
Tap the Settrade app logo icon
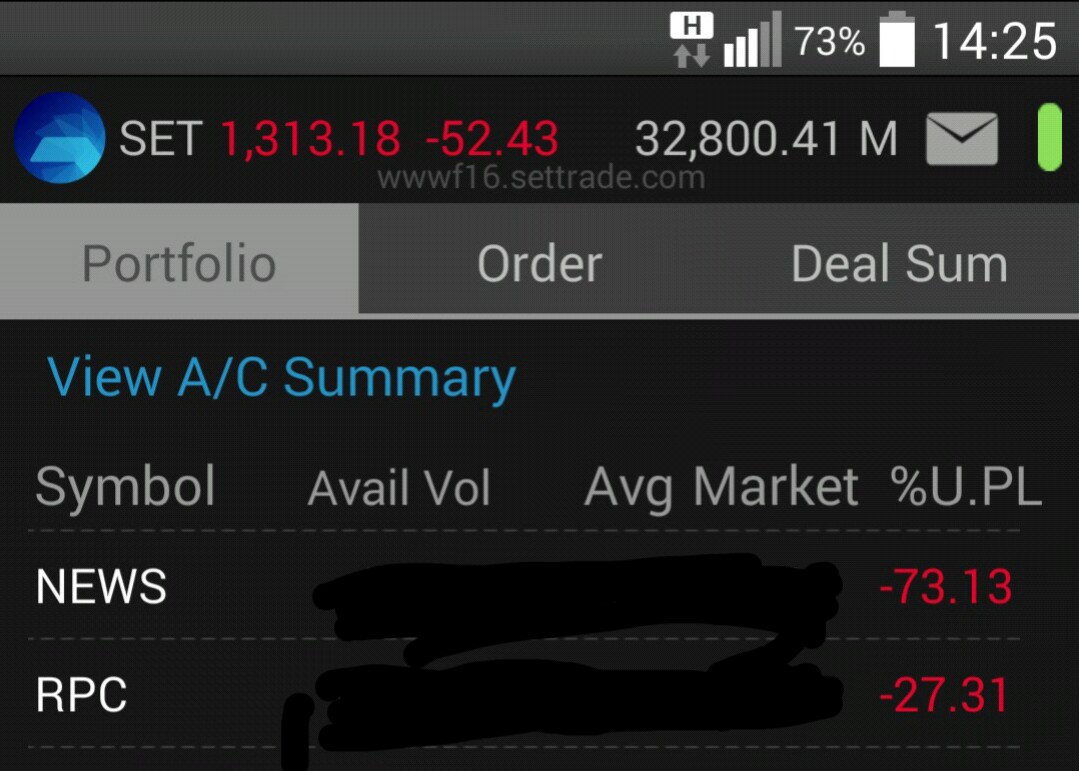point(60,138)
